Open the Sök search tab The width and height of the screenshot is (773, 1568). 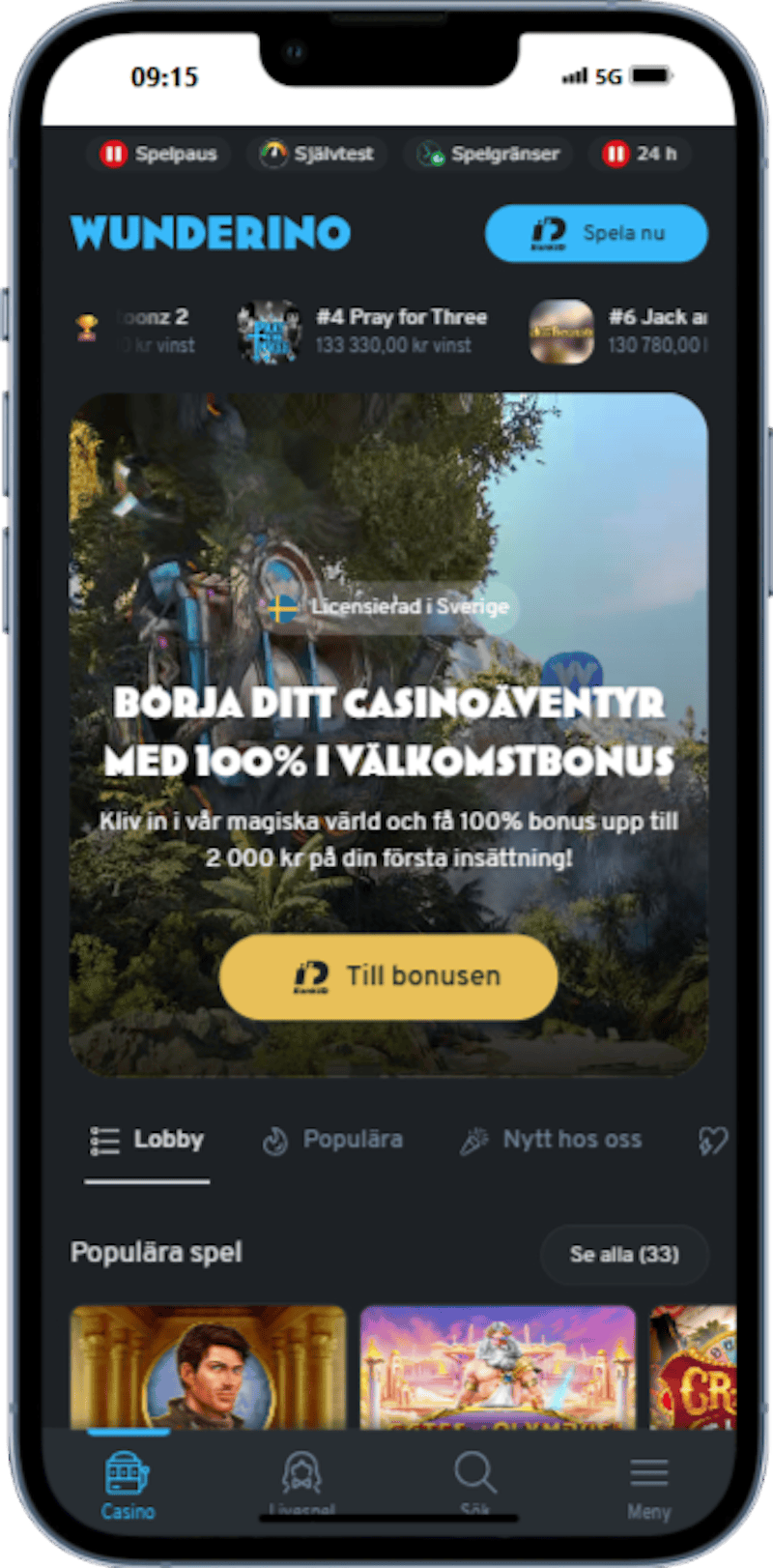tap(474, 1485)
